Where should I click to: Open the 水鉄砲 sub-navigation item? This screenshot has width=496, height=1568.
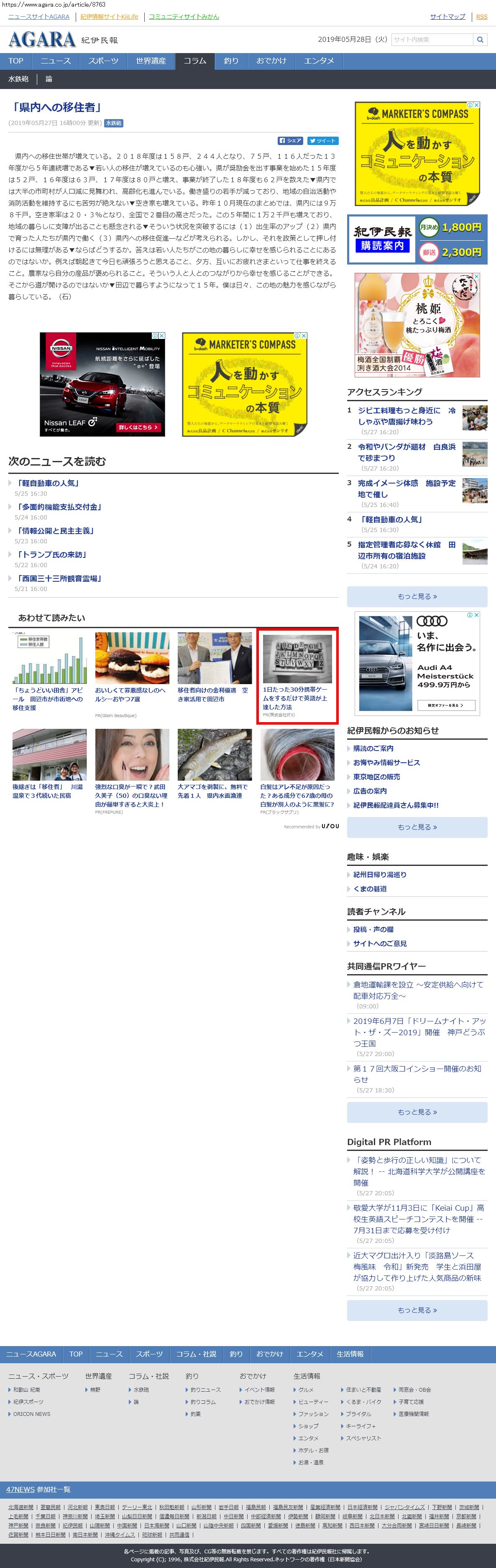tap(18, 79)
